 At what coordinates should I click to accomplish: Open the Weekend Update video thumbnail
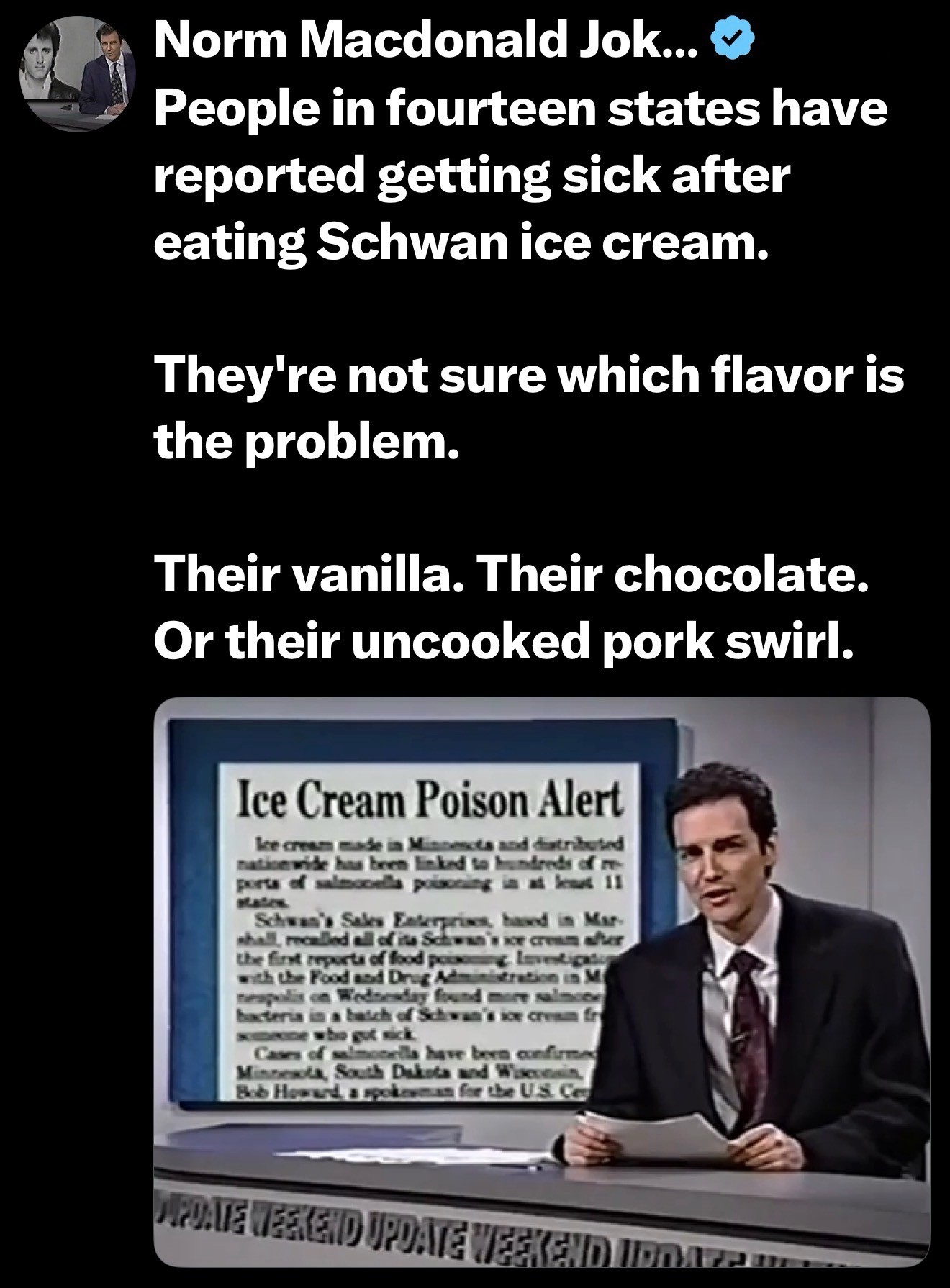click(x=542, y=984)
